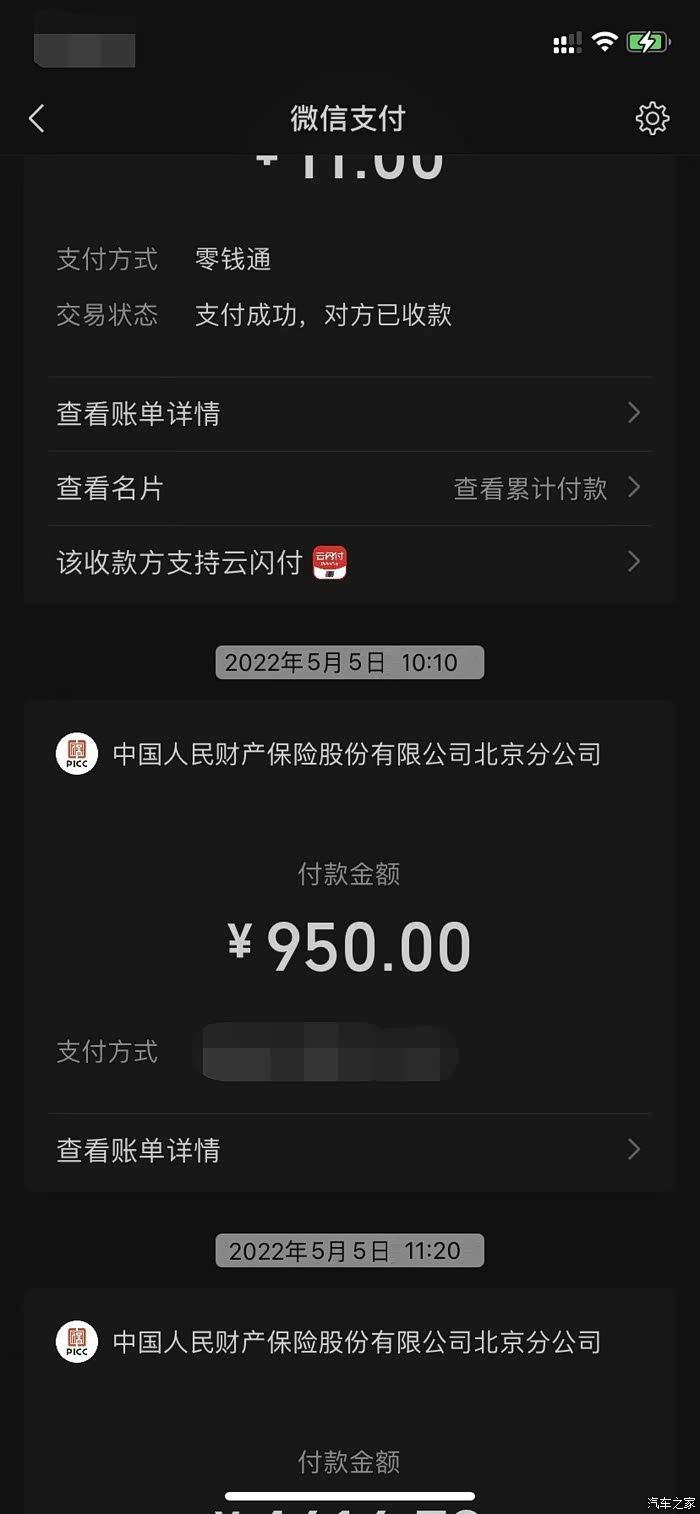Image resolution: width=700 pixels, height=1514 pixels.
Task: Open 查看账单详情 under the 零钱通 payment
Action: click(349, 414)
